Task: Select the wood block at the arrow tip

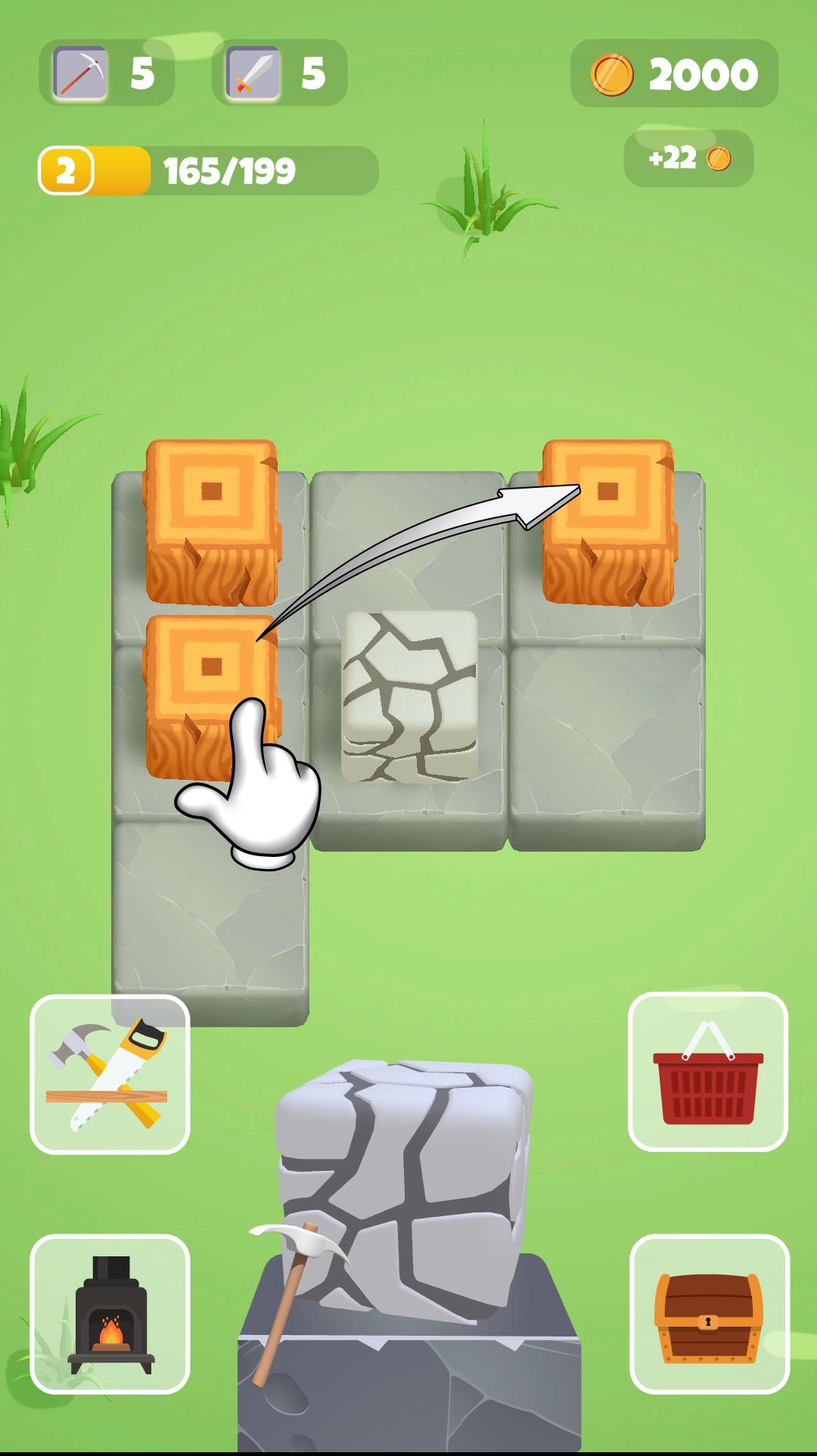Action: (608, 522)
